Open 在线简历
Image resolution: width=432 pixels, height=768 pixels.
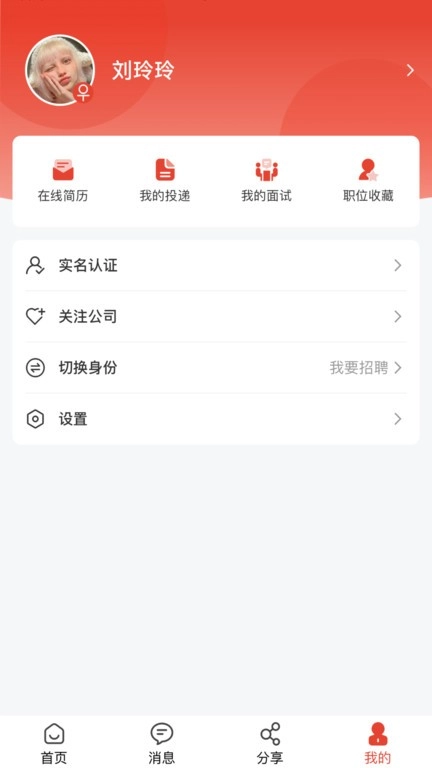point(63,181)
